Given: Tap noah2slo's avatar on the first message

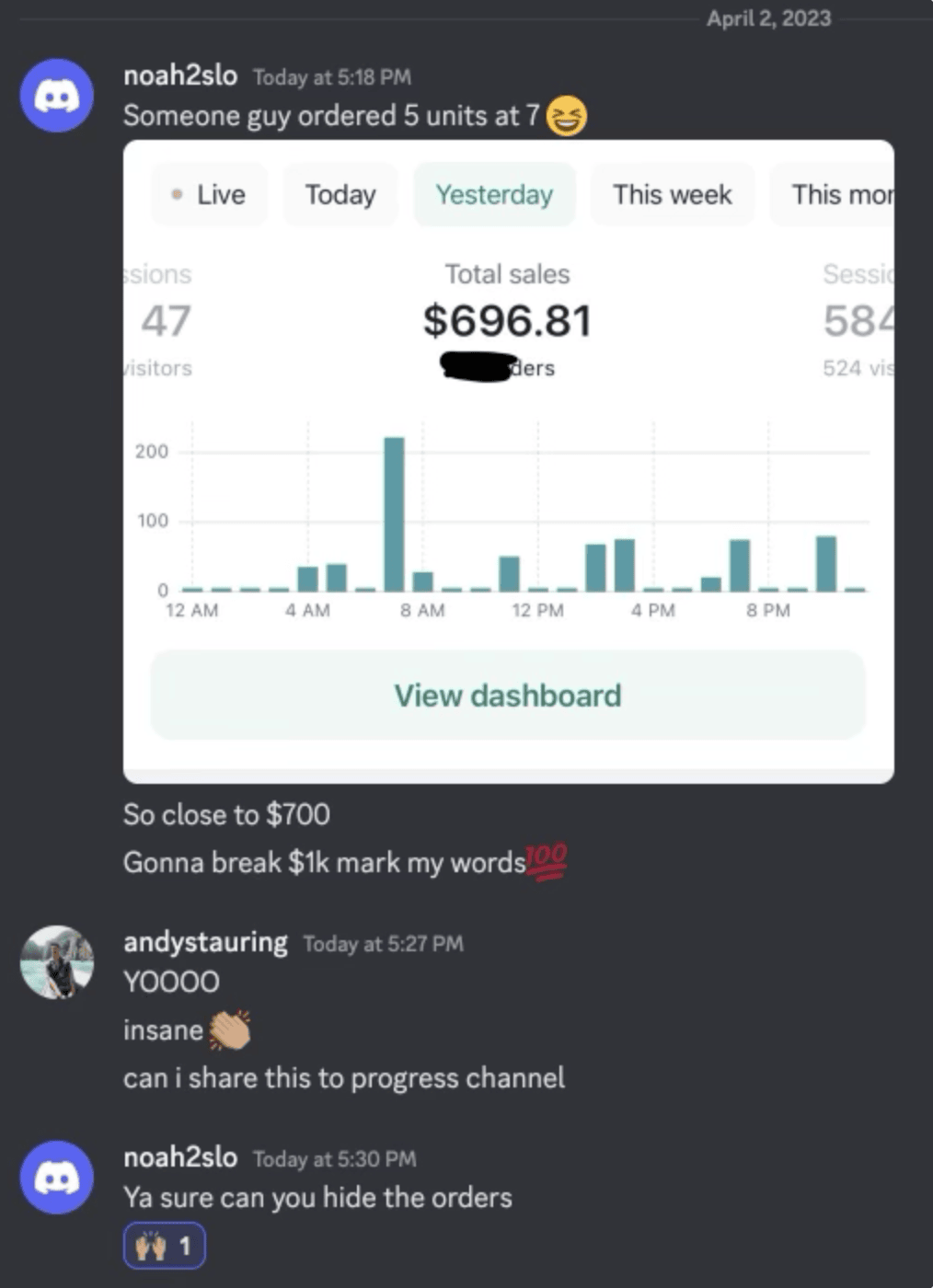Looking at the screenshot, I should [x=57, y=96].
